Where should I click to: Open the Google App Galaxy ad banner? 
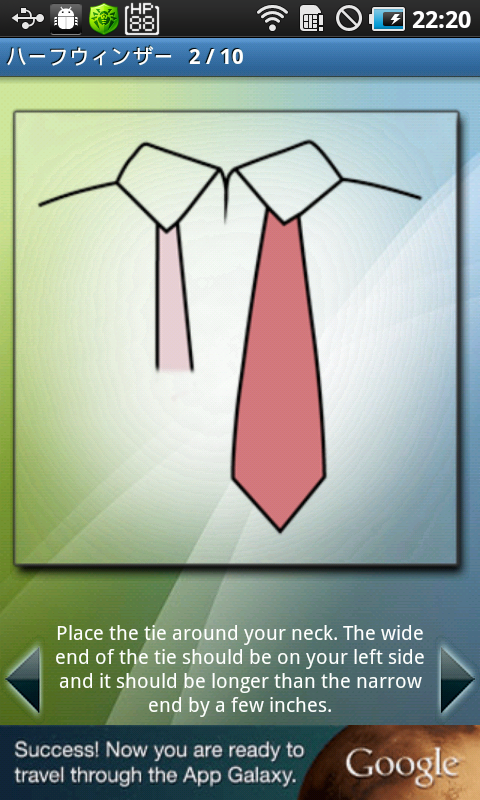(240, 763)
